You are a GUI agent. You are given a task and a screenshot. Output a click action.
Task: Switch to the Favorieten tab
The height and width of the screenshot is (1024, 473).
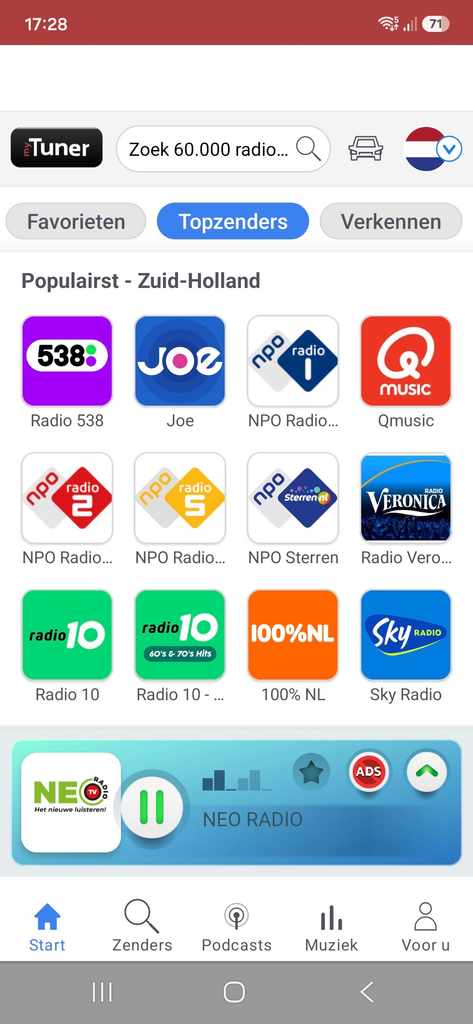point(76,221)
